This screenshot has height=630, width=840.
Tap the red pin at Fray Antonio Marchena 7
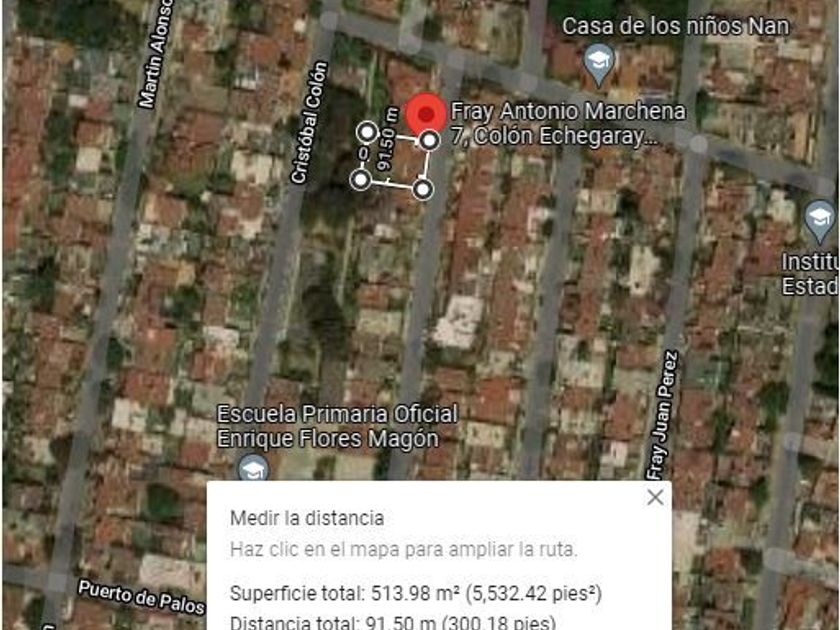tap(430, 112)
